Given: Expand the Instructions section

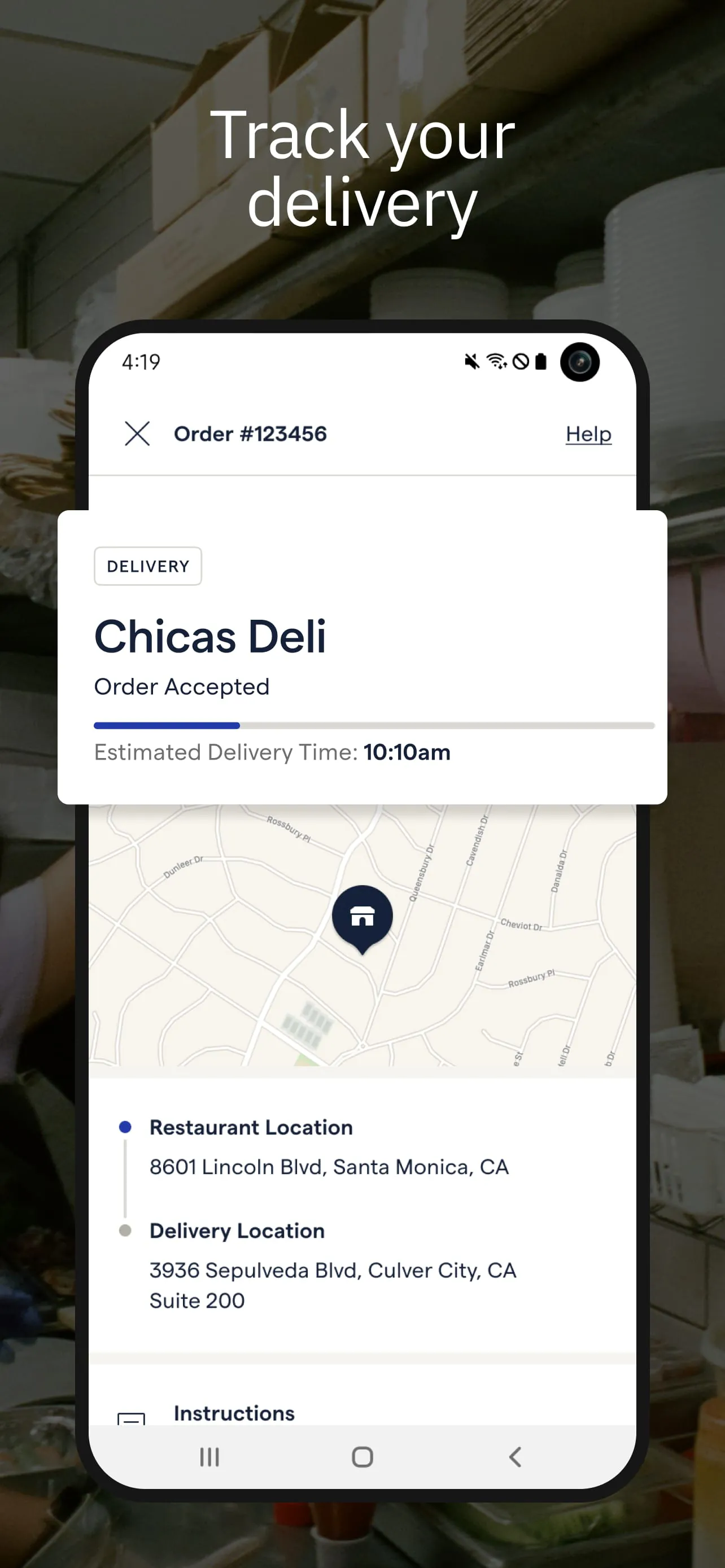Looking at the screenshot, I should [234, 1413].
